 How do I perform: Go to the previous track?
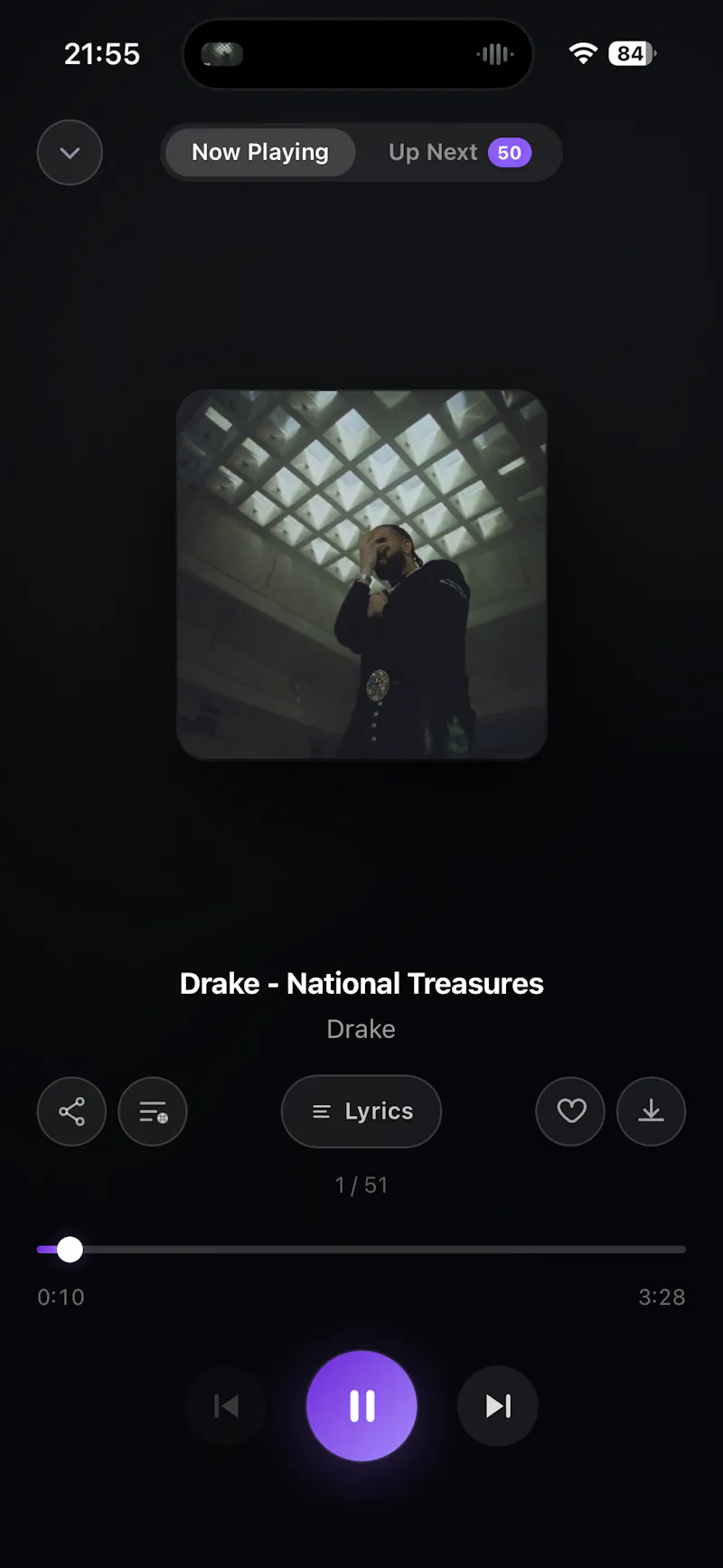(x=226, y=1406)
